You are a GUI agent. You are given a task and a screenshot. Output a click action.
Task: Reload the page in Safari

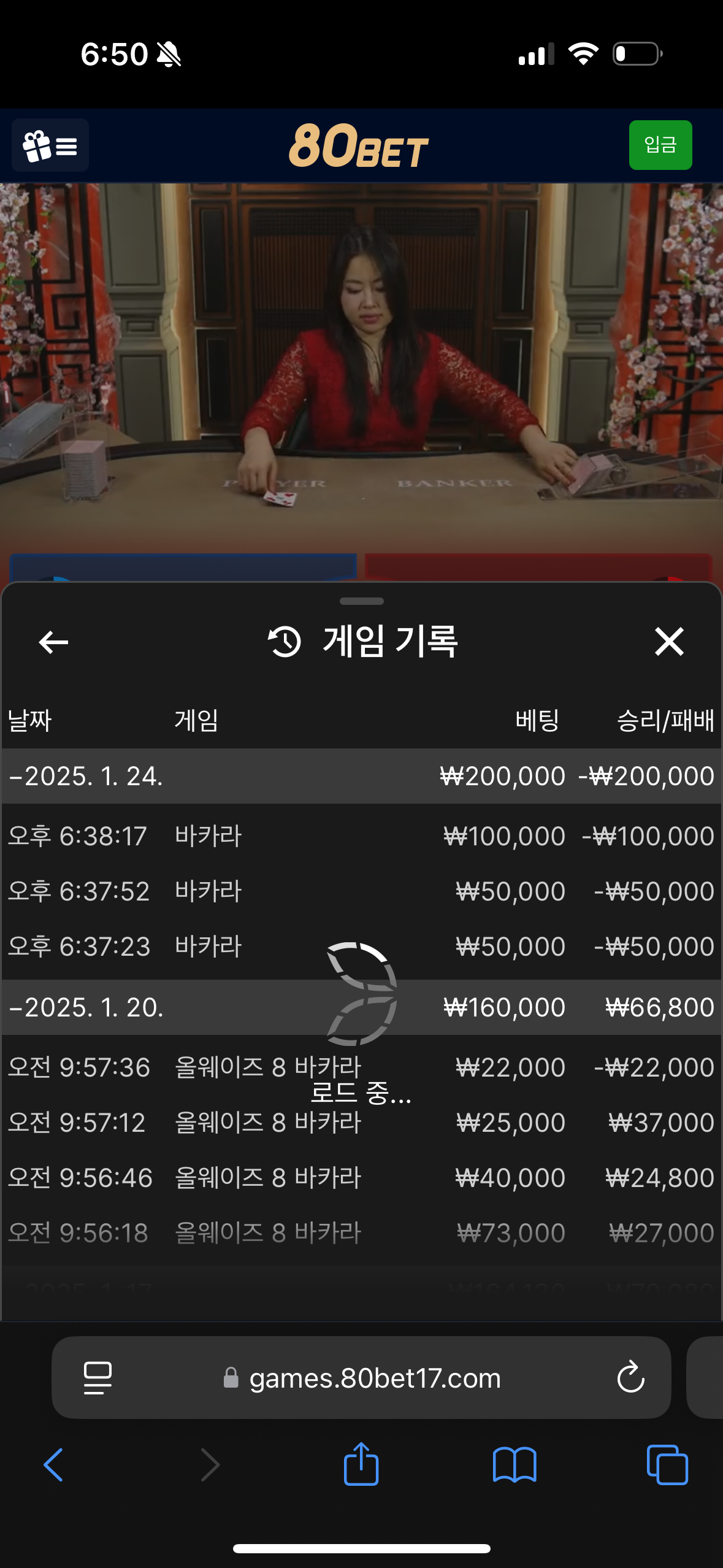[x=630, y=1378]
